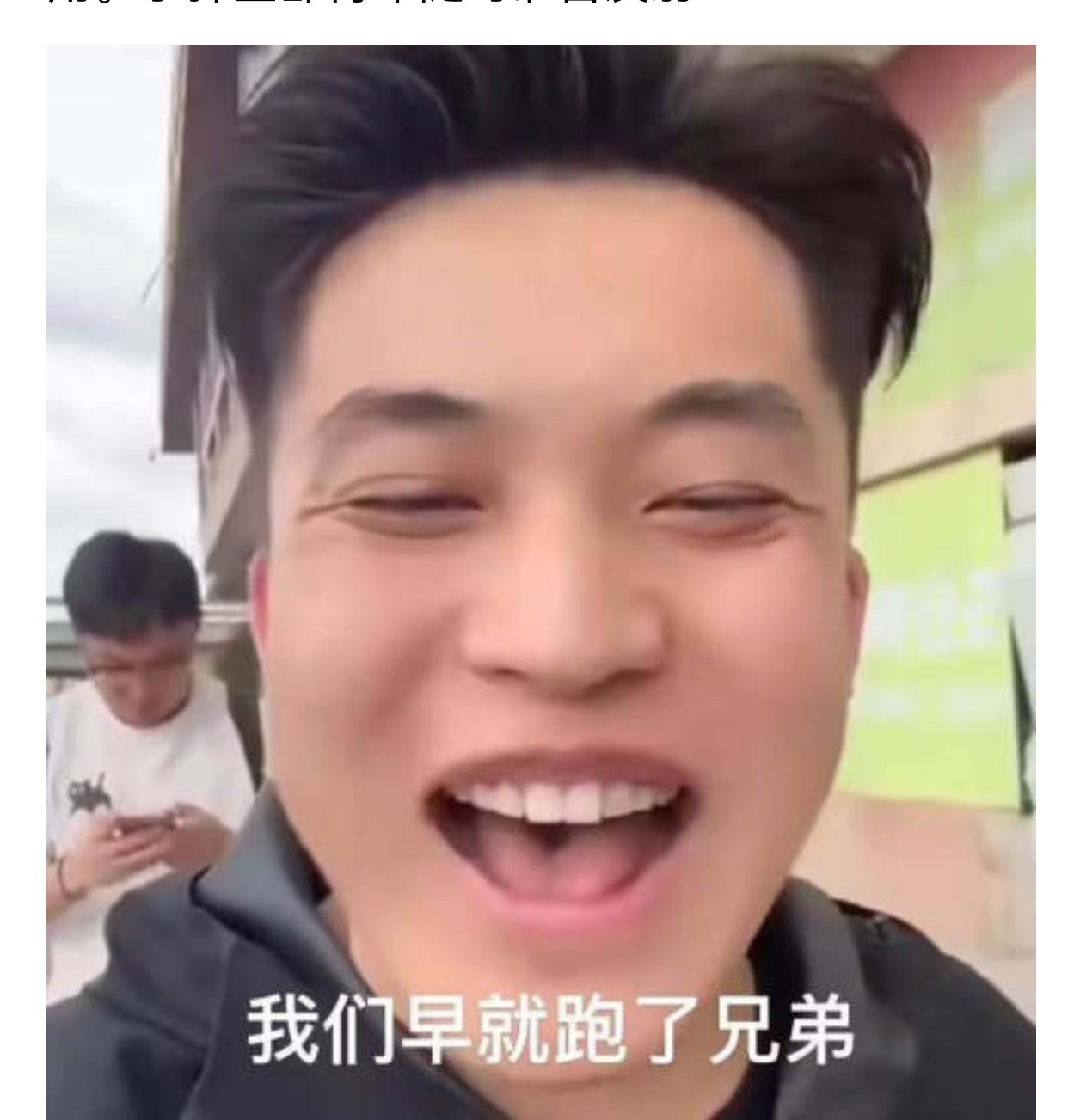Open the meme image with subtitle 我们早就跑了兄弟
This screenshot has width=1080, height=1120.
[540, 582]
